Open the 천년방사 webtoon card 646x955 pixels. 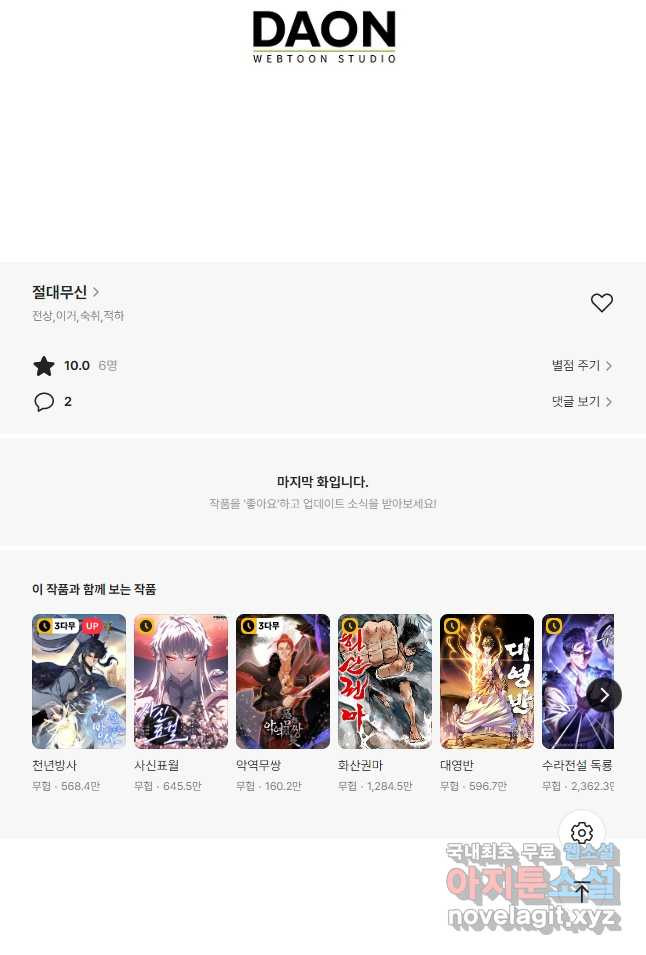click(x=79, y=682)
